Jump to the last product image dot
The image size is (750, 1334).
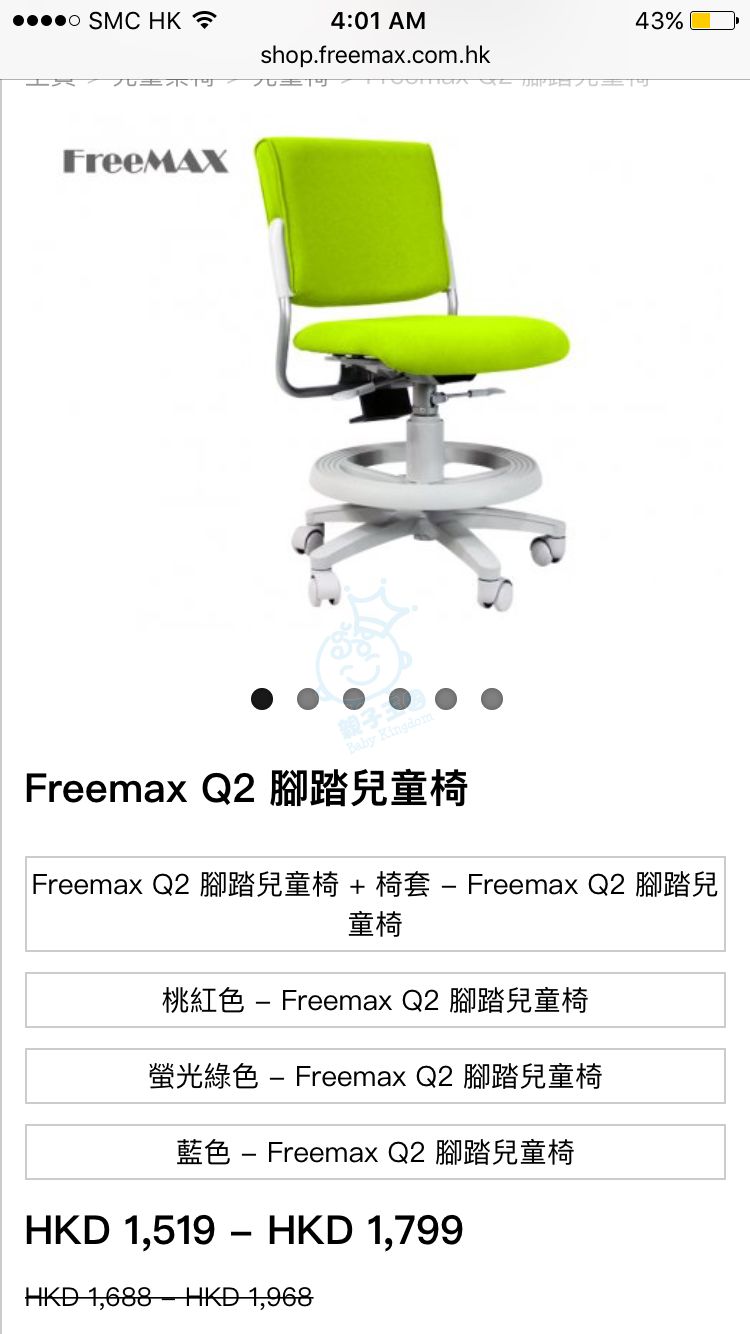pyautogui.click(x=491, y=699)
